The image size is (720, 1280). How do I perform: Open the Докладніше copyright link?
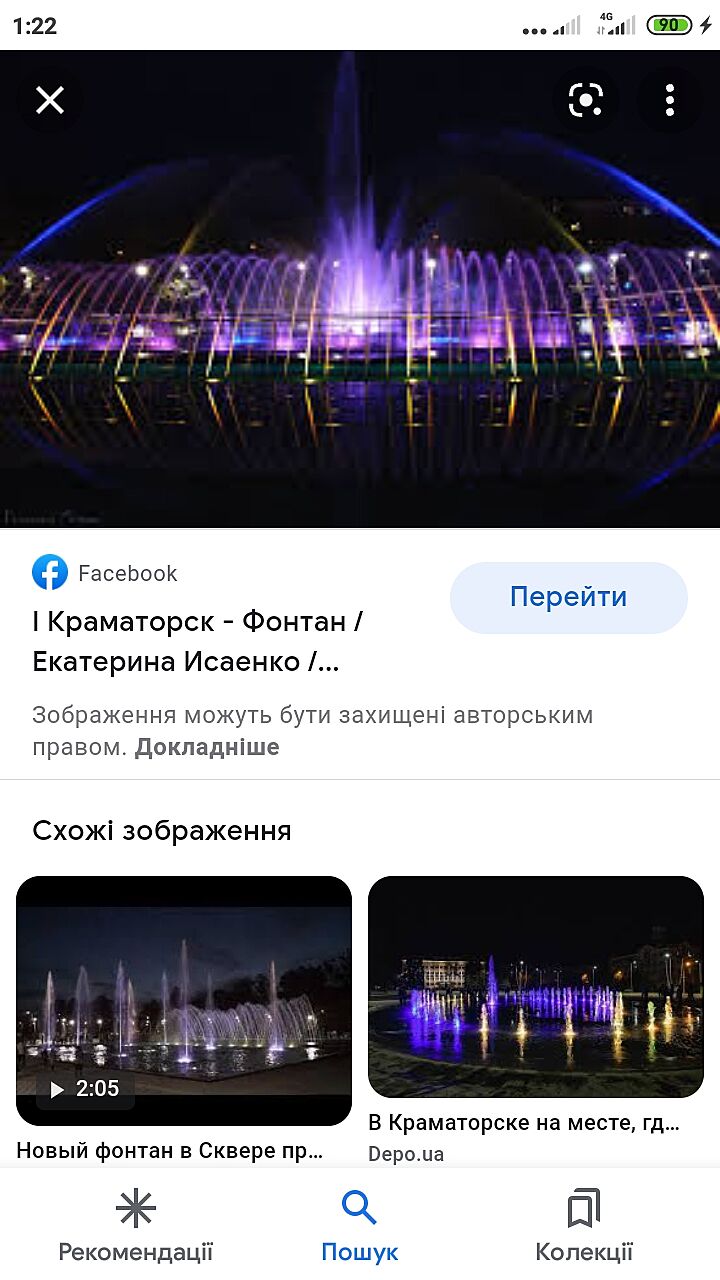207,747
